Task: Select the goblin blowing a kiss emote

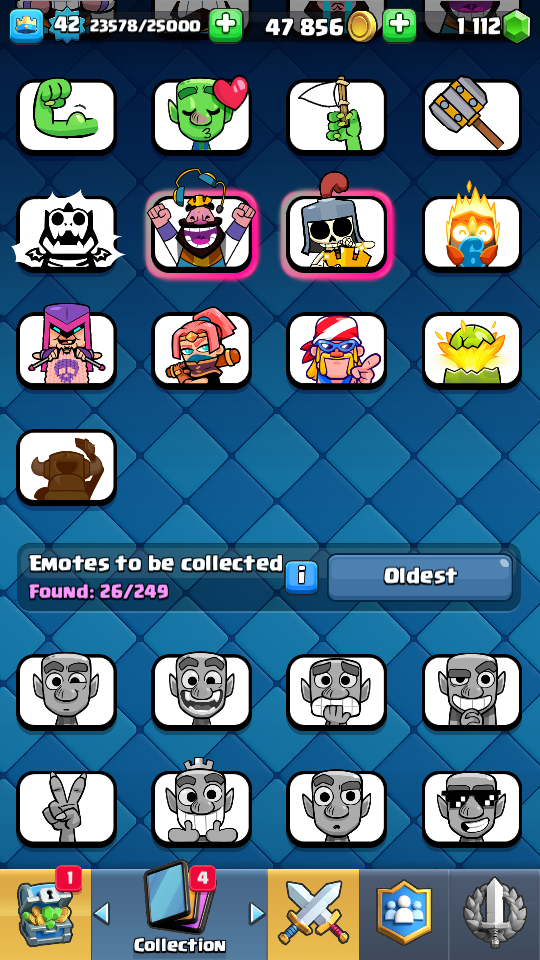Action: click(201, 116)
